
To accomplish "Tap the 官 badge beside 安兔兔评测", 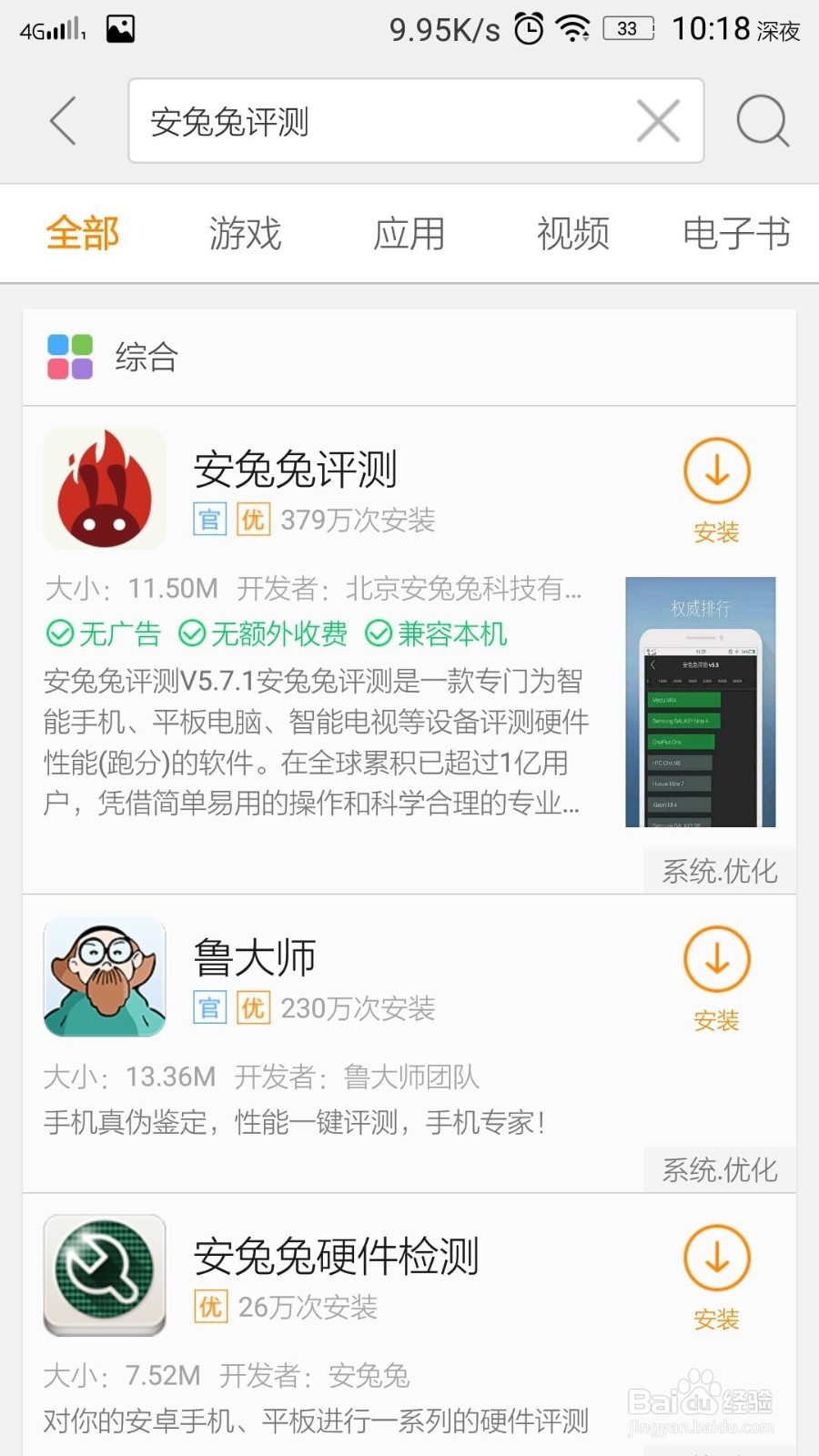I will pyautogui.click(x=208, y=520).
